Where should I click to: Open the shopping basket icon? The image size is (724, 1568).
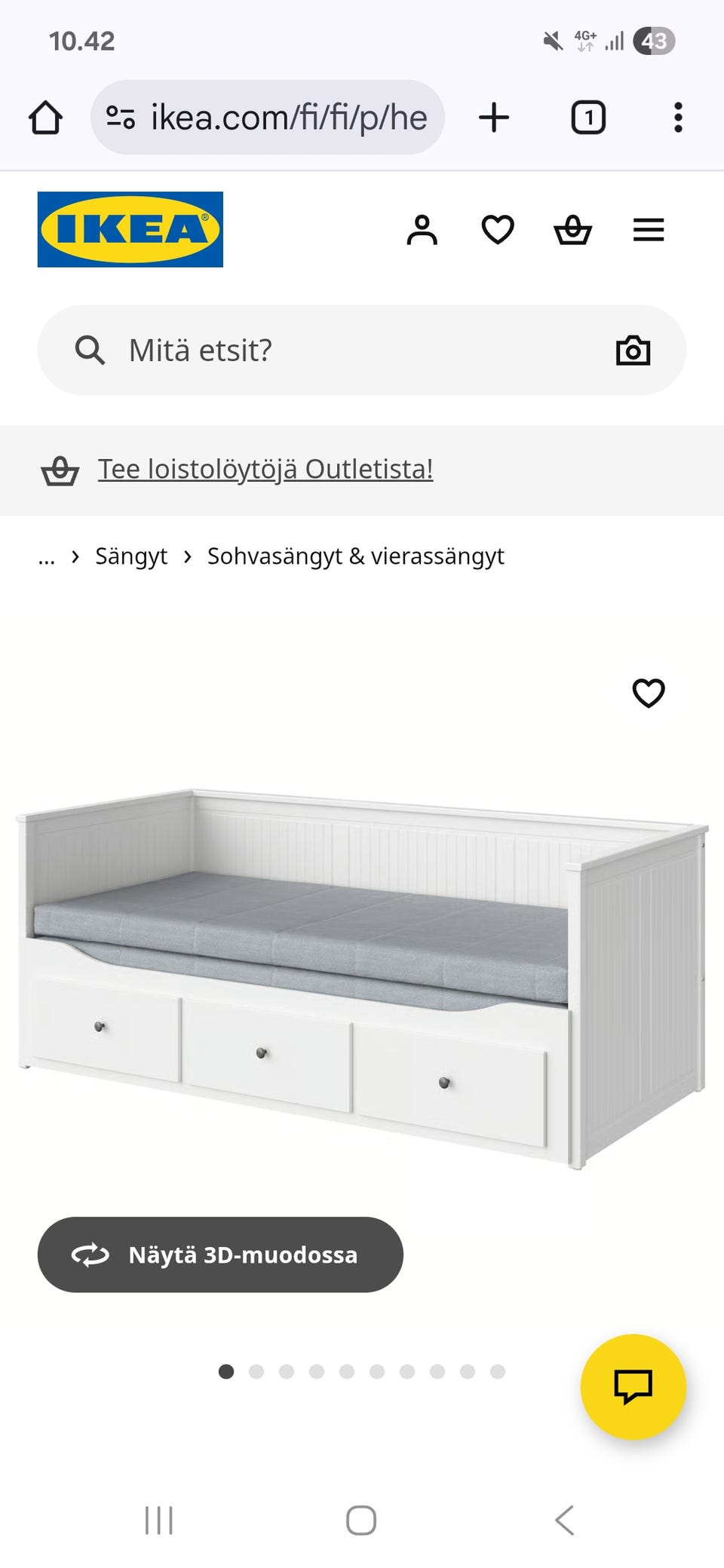point(573,231)
